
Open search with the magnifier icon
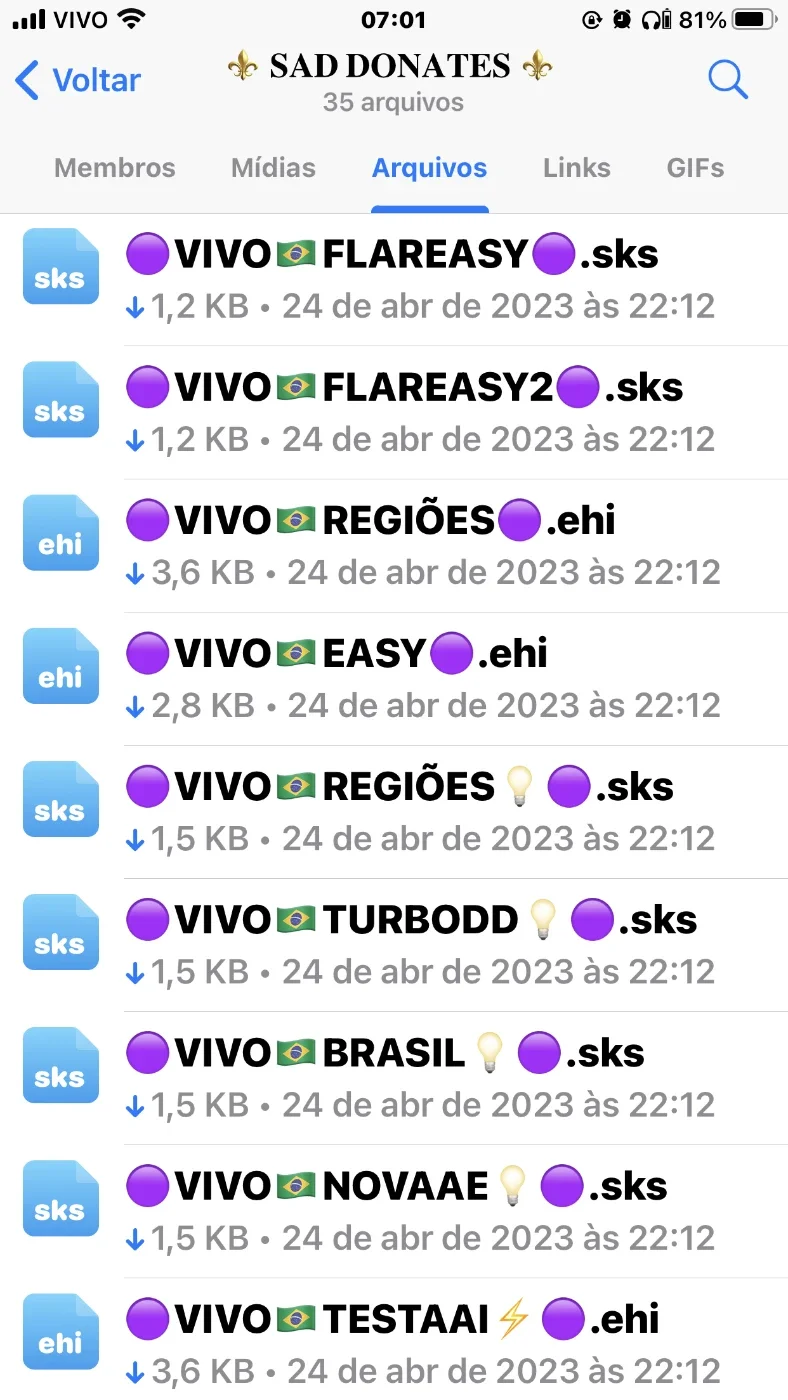pyautogui.click(x=727, y=79)
